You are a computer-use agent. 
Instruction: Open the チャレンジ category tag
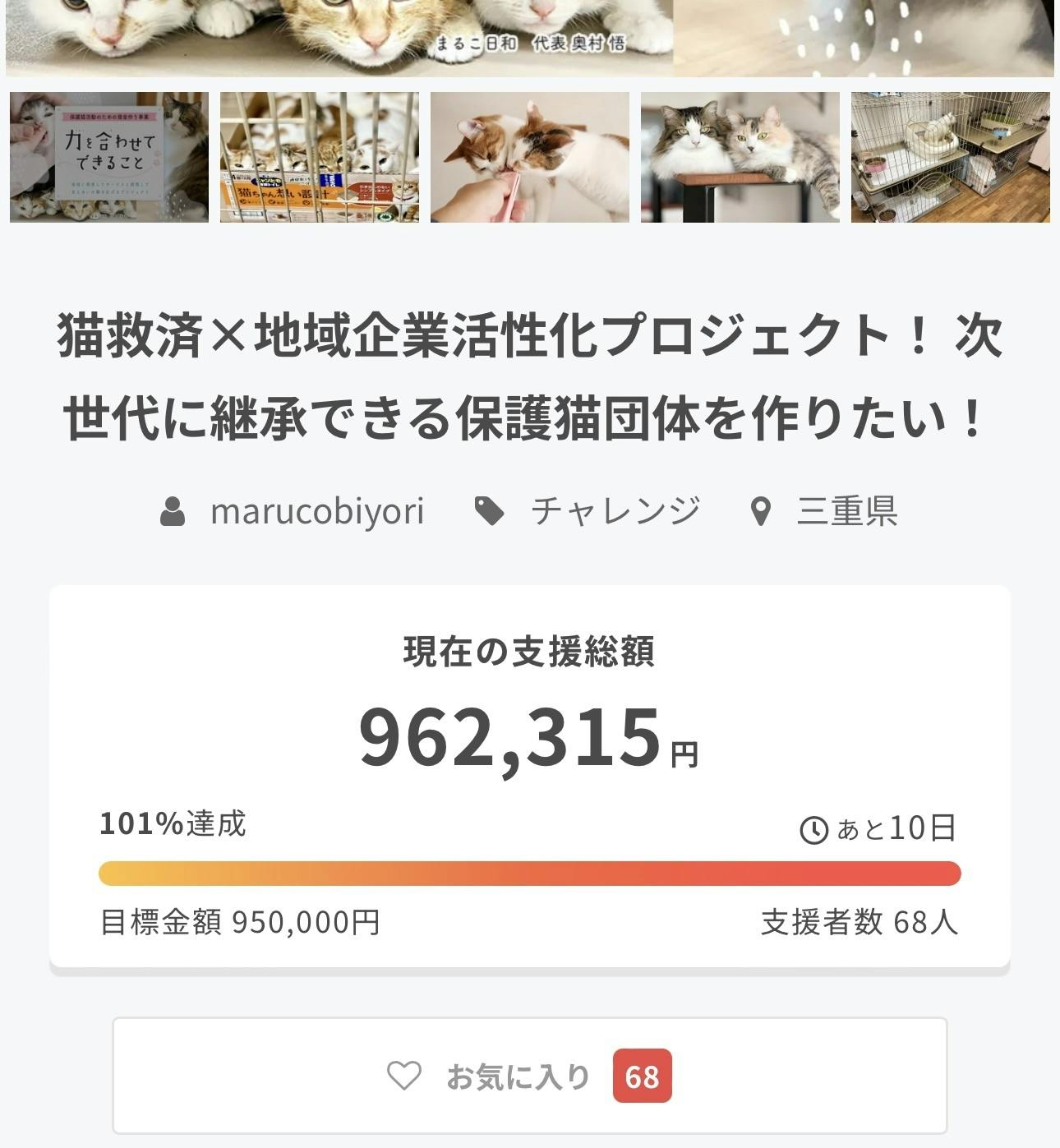click(615, 511)
